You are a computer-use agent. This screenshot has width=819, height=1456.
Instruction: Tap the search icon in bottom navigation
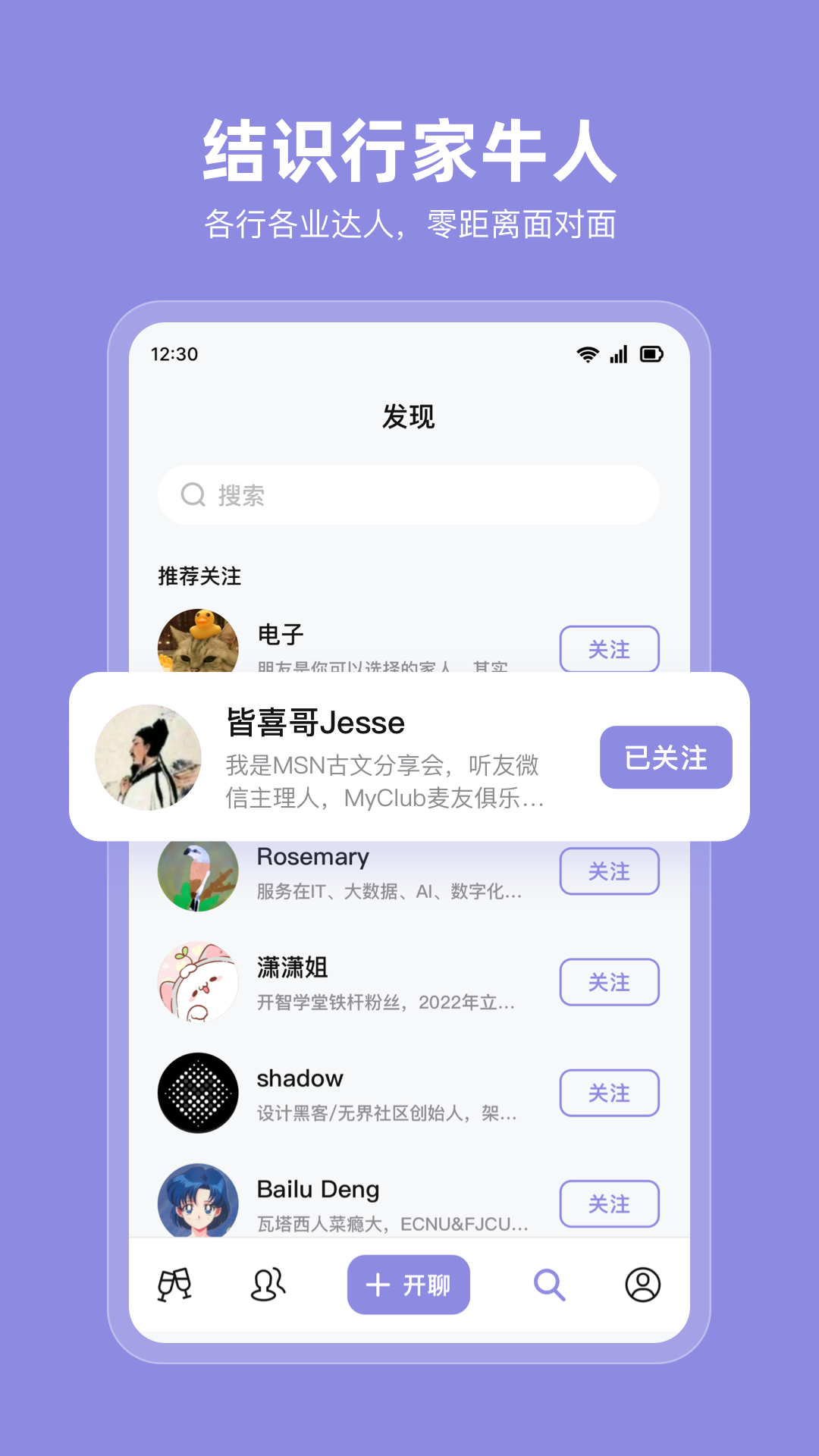549,1284
